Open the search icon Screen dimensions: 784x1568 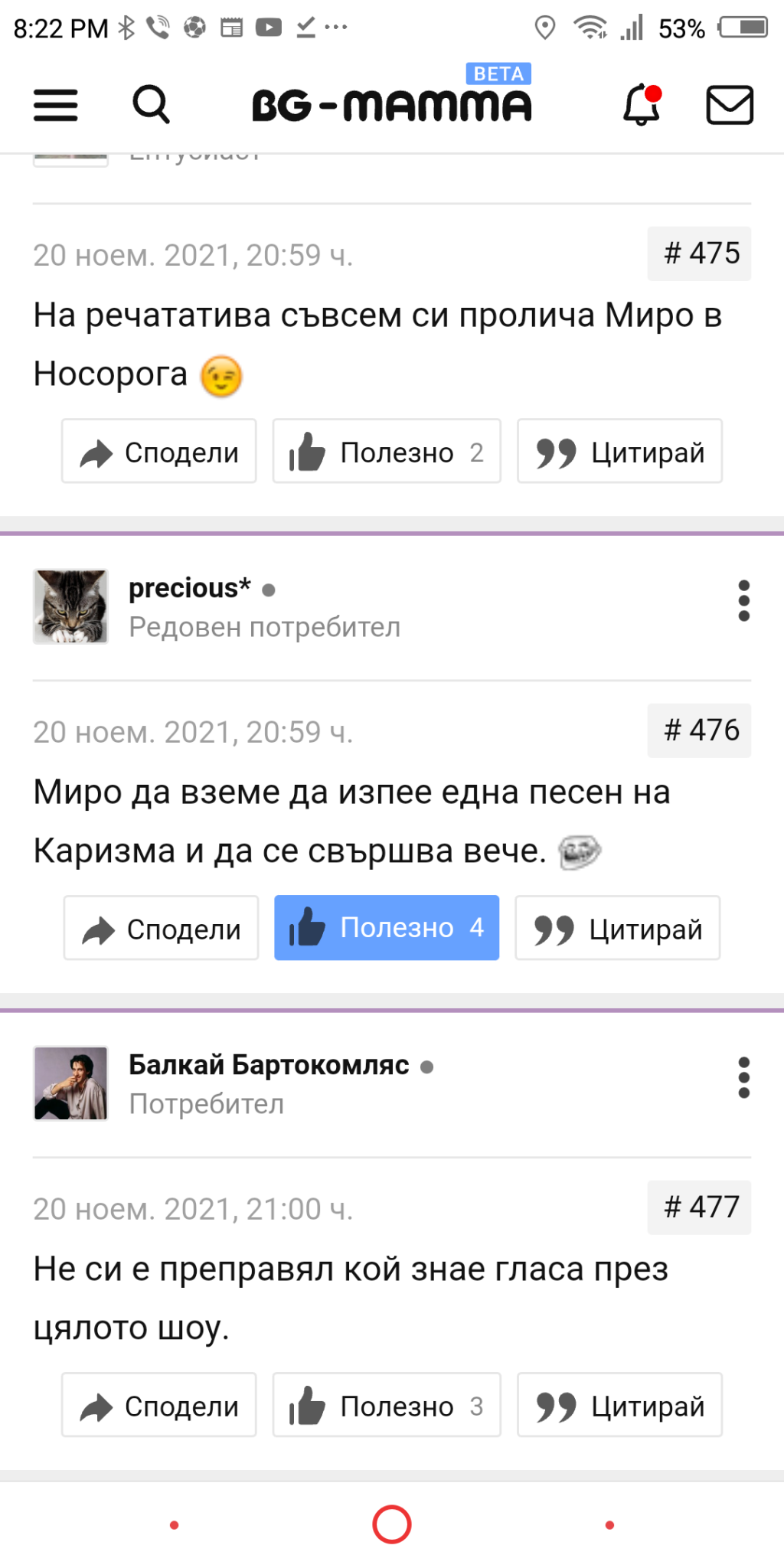tap(151, 104)
